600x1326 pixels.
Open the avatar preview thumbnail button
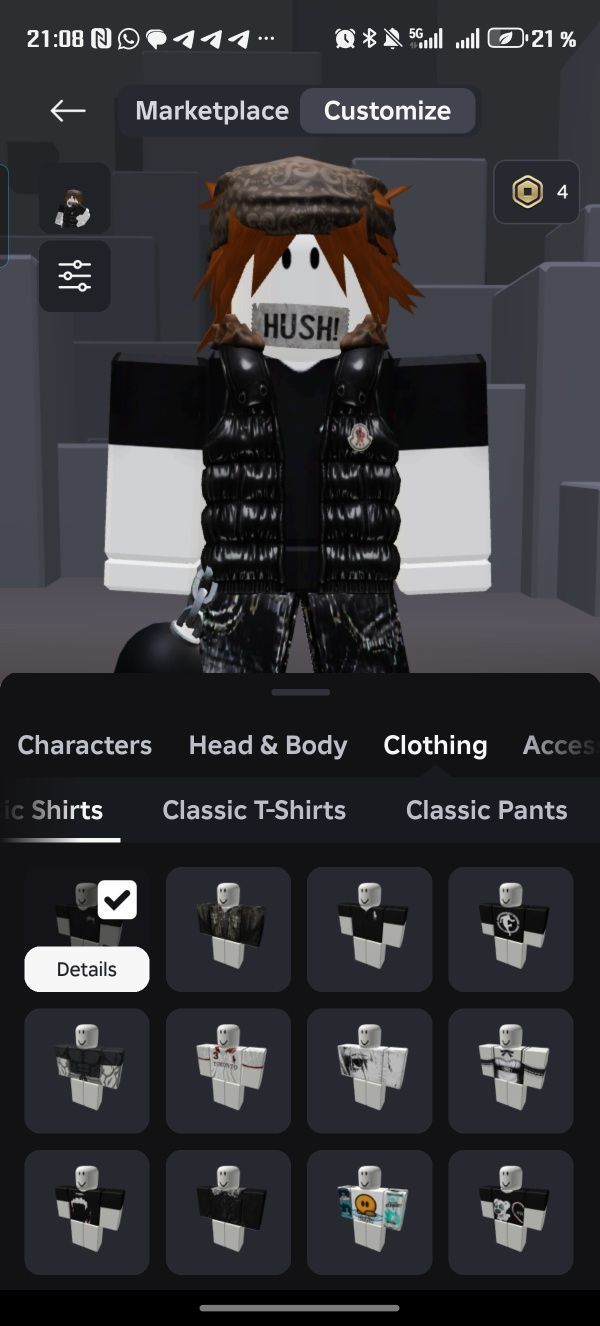75,199
